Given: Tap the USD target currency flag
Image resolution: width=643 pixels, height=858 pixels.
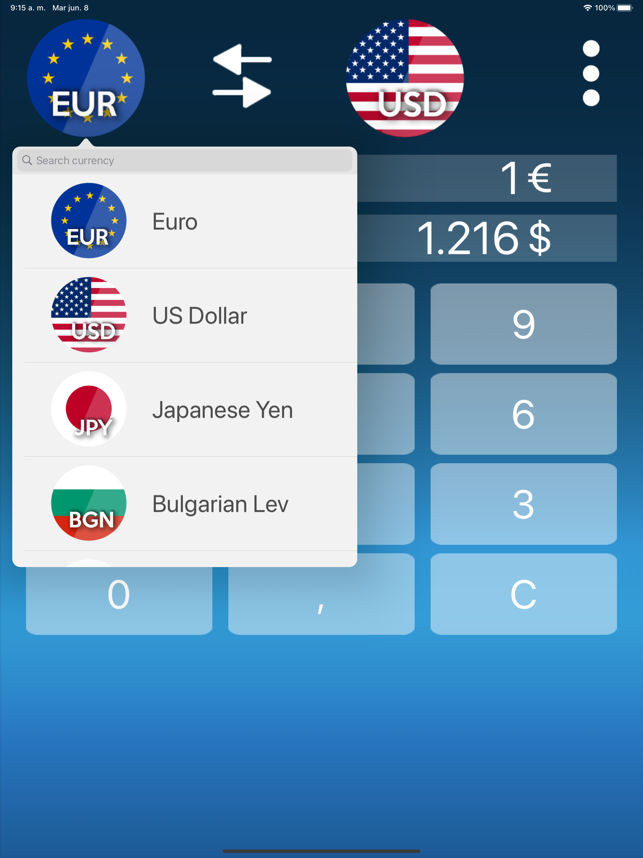Looking at the screenshot, I should [x=405, y=78].
